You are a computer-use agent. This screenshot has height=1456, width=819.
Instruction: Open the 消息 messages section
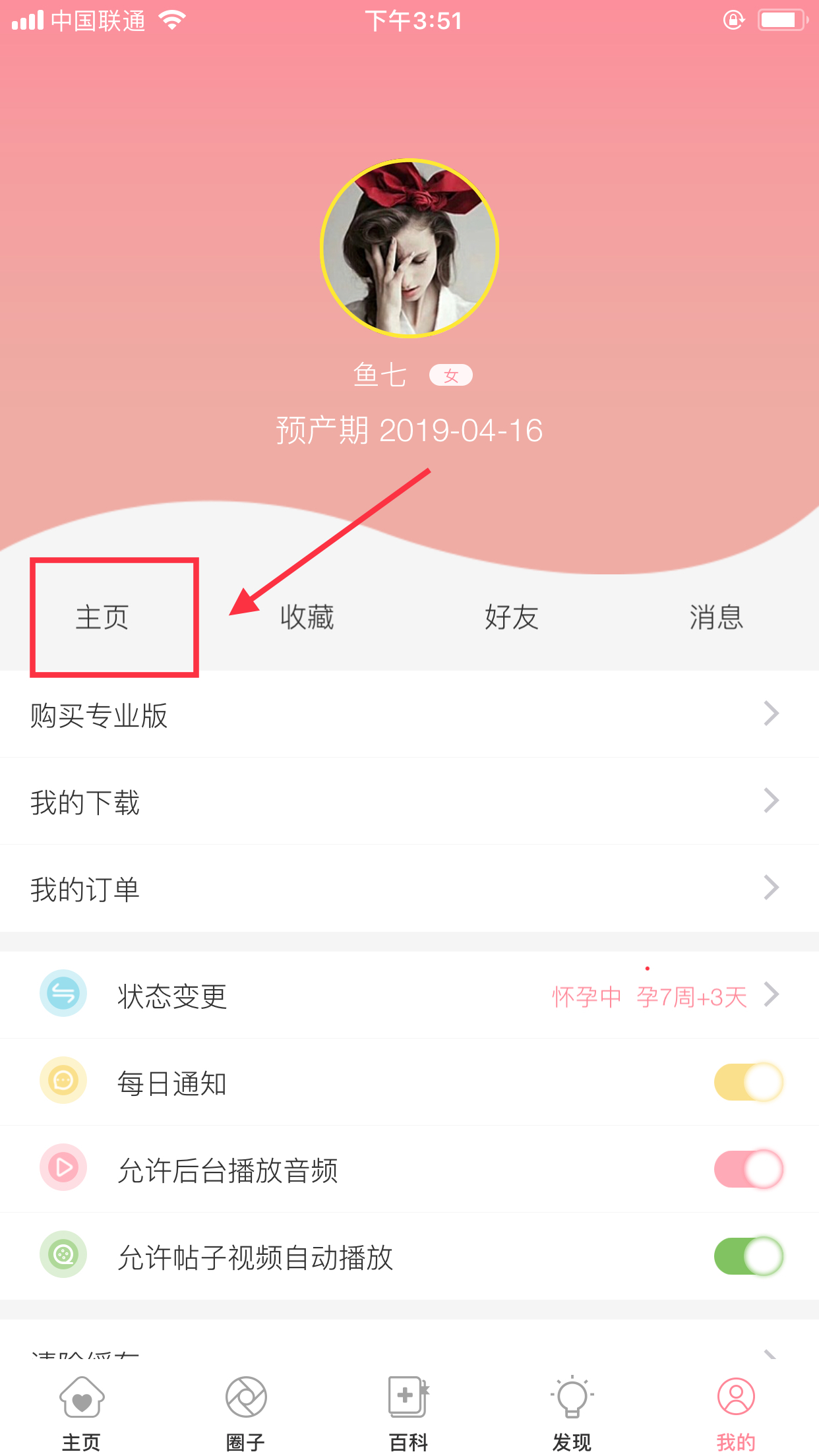point(716,617)
